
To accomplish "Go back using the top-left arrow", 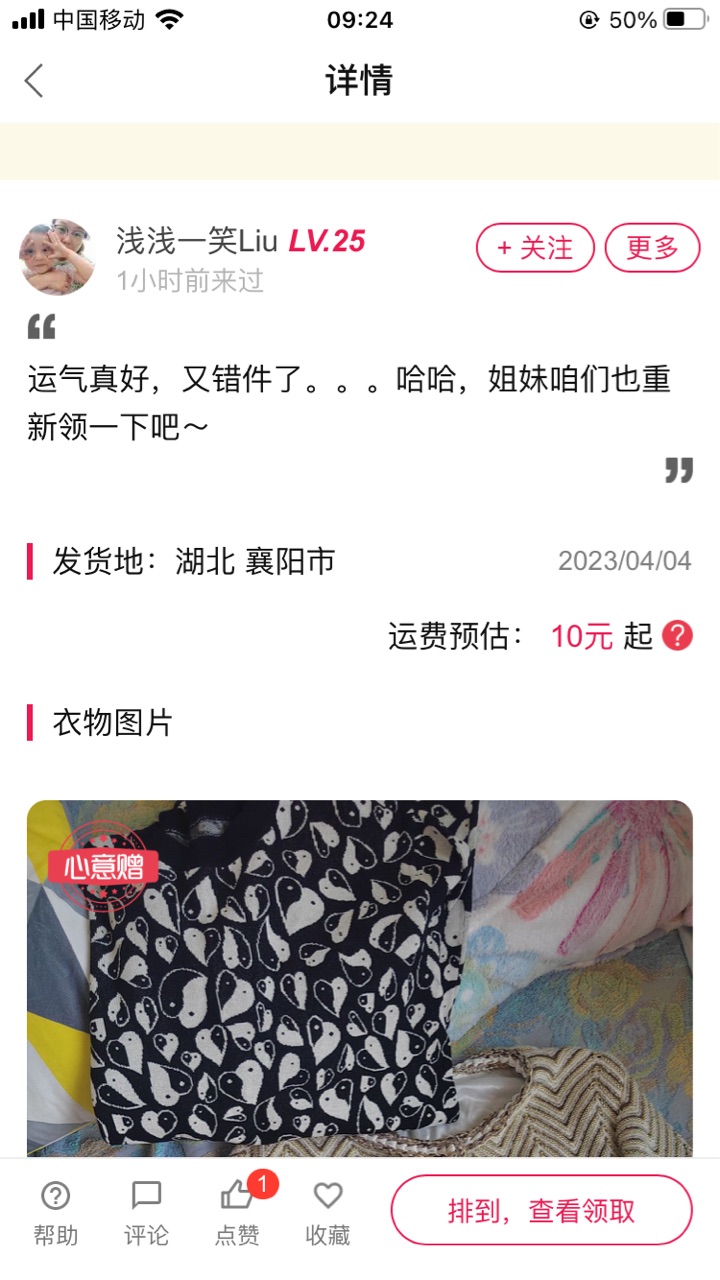I will [34, 80].
